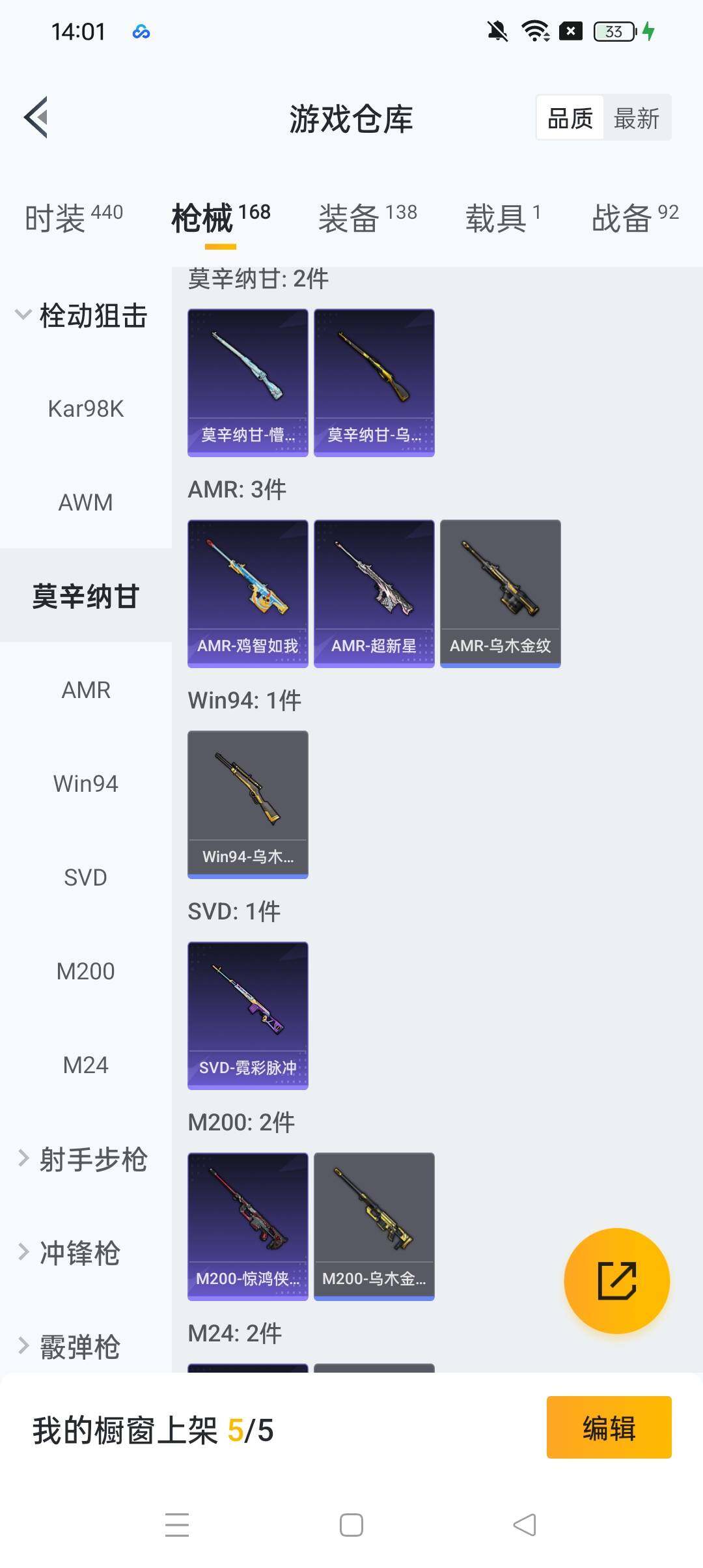703x1568 pixels.
Task: Open recent apps with the three-line button
Action: click(x=176, y=1524)
